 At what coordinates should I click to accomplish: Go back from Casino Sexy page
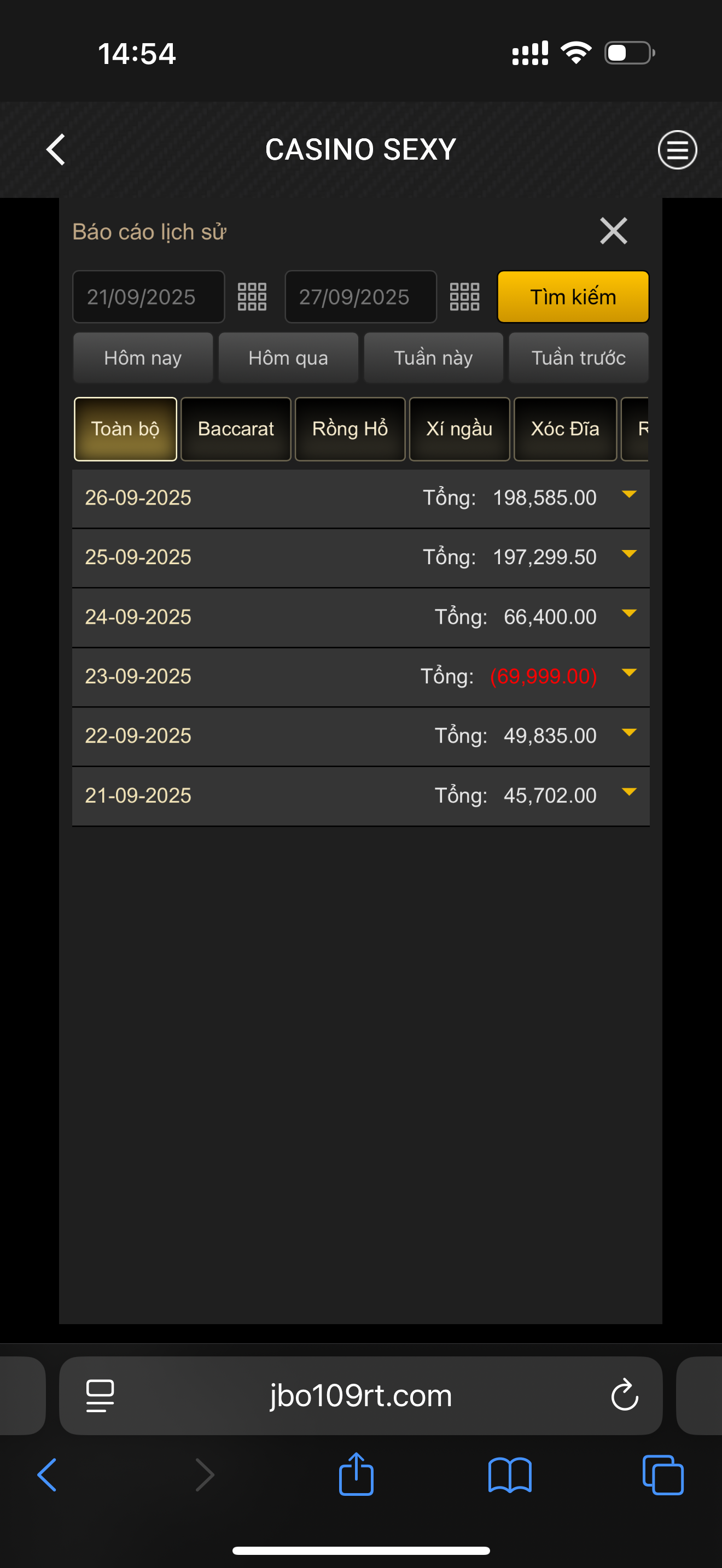coord(56,150)
